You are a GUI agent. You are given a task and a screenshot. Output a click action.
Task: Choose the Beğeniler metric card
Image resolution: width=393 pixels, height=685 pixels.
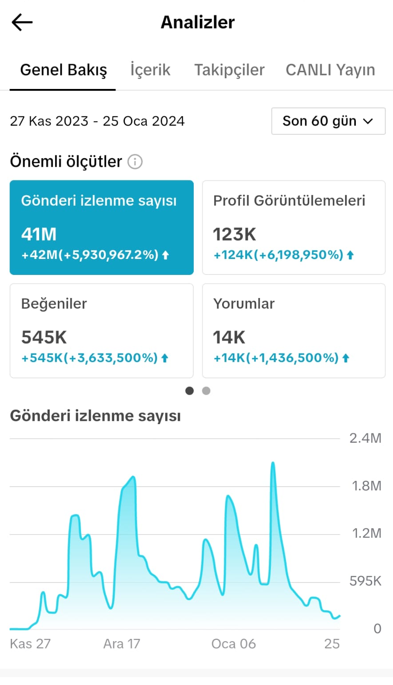point(102,331)
